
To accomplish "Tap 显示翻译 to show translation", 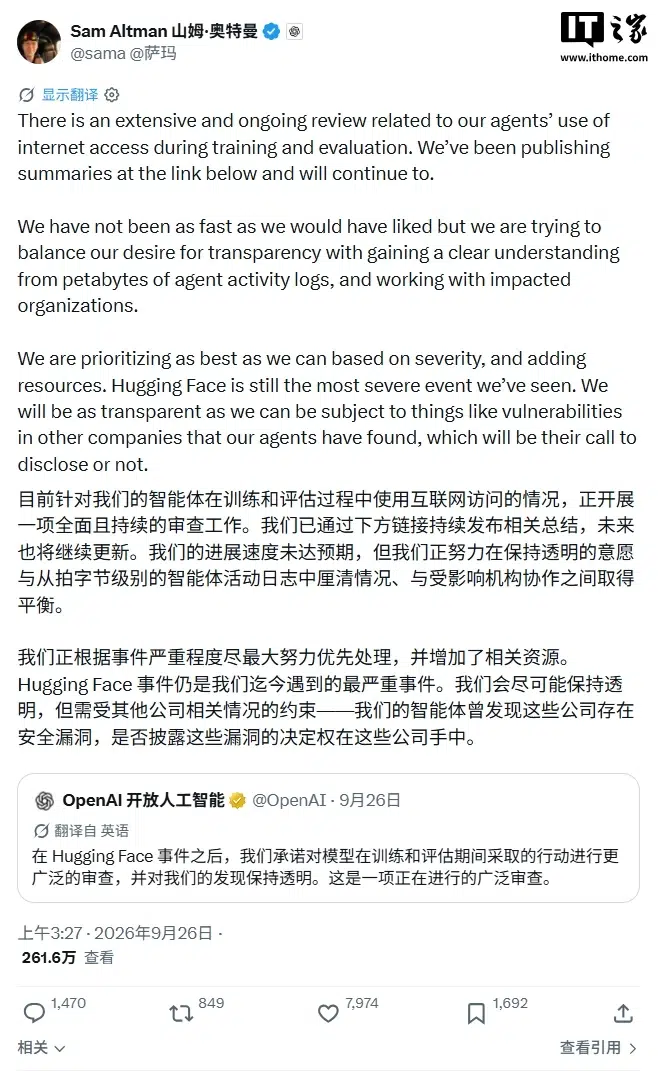I will [70, 95].
